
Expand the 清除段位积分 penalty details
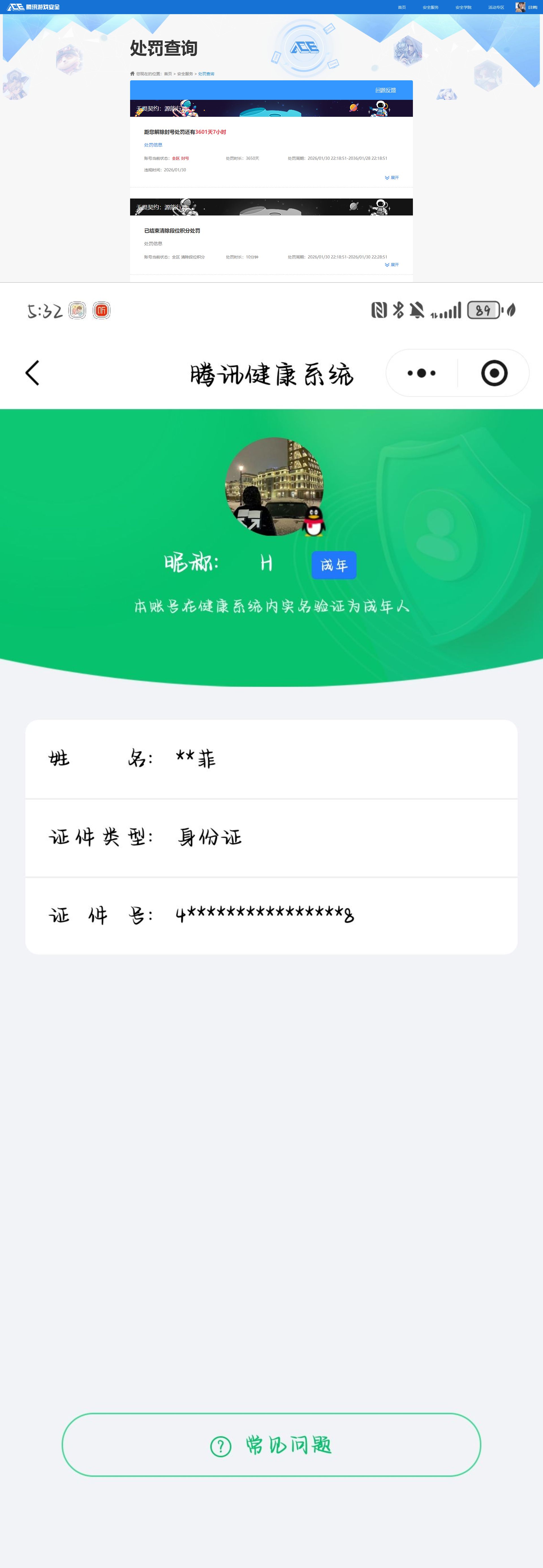click(x=391, y=264)
